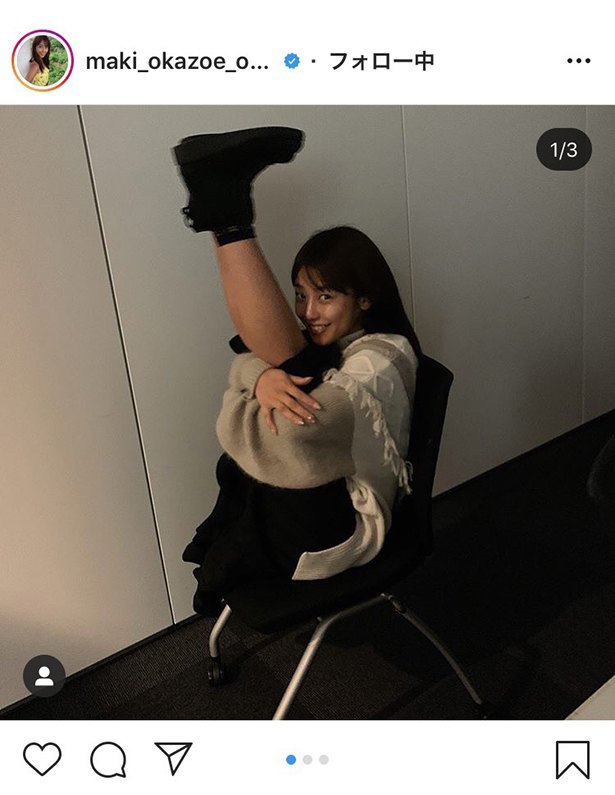Like the post with heart icon
Viewport: 615px width, 795px height.
coord(42,760)
